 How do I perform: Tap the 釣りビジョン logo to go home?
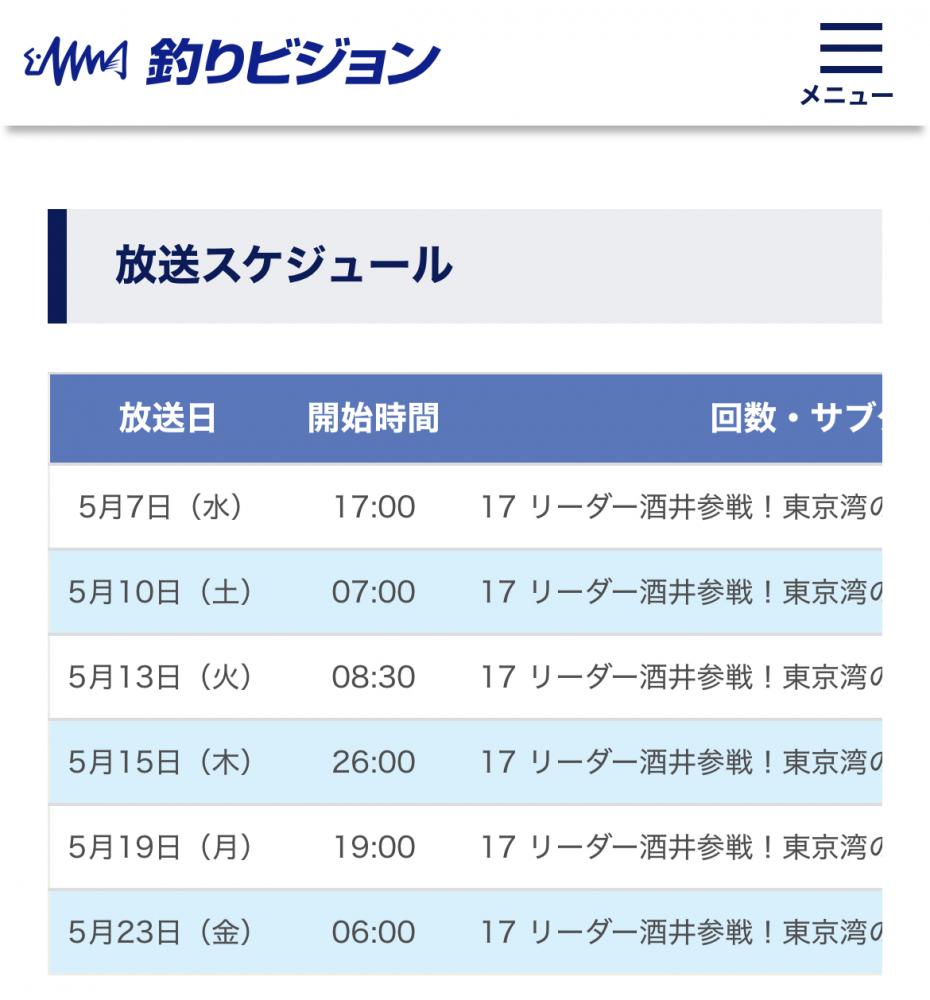231,63
